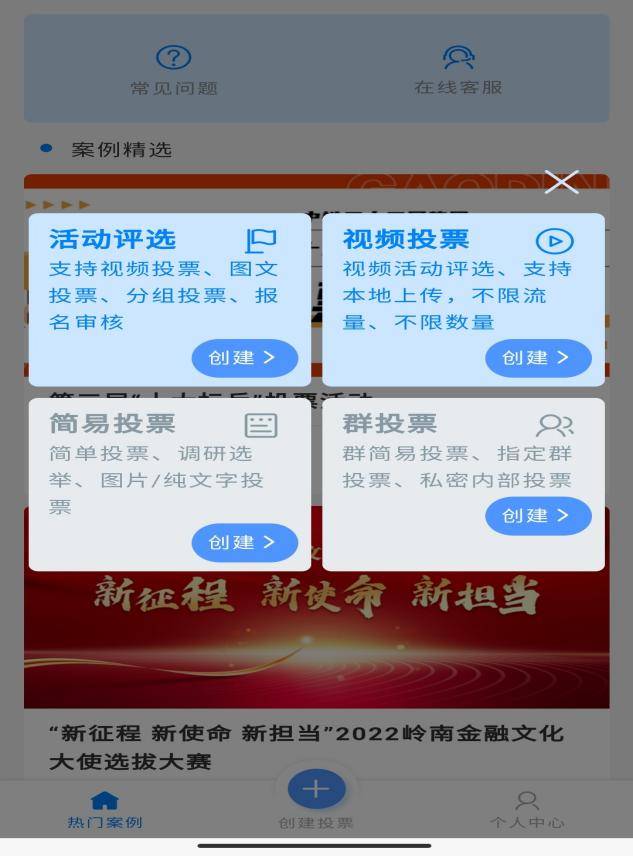
Task: Go to 个人中心 tab
Action: 526,809
